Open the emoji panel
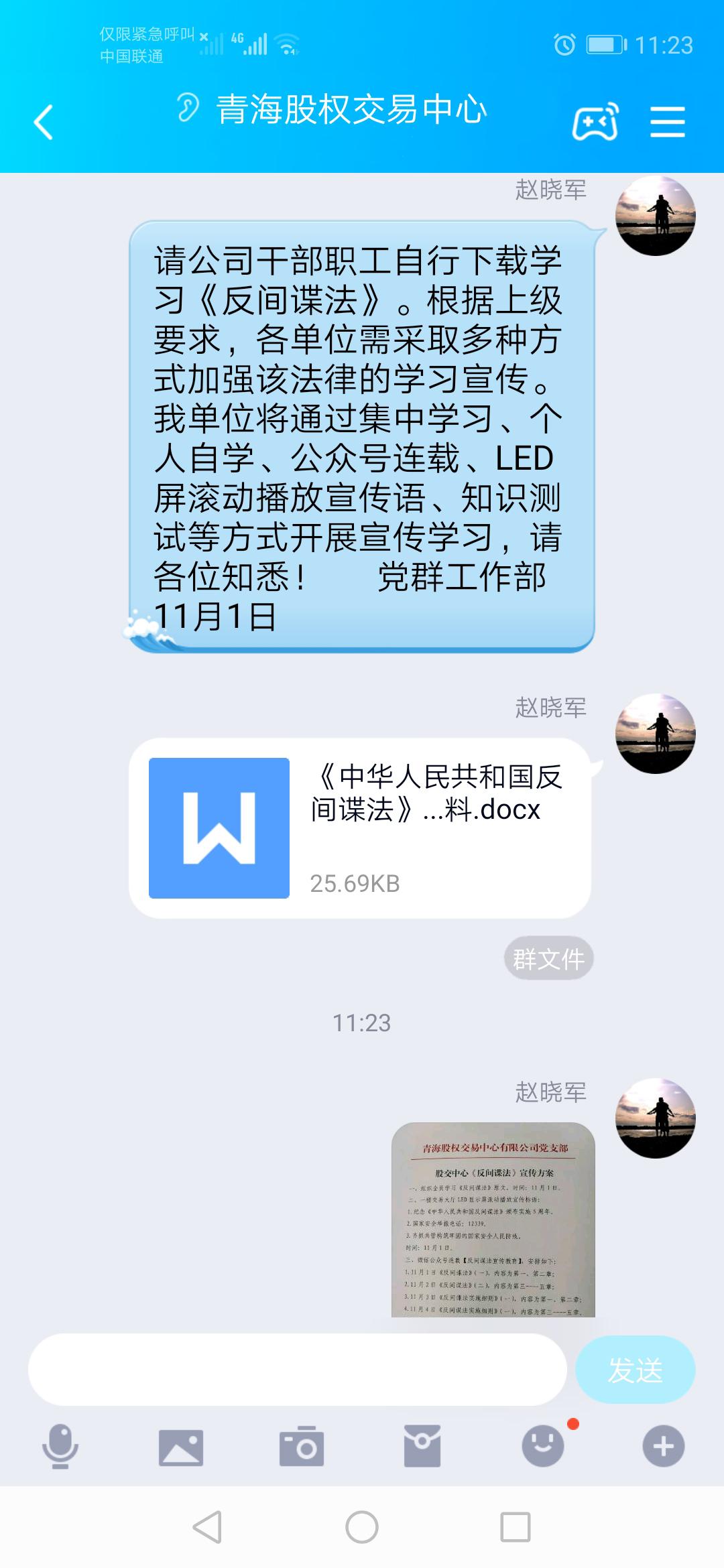 (x=543, y=1446)
